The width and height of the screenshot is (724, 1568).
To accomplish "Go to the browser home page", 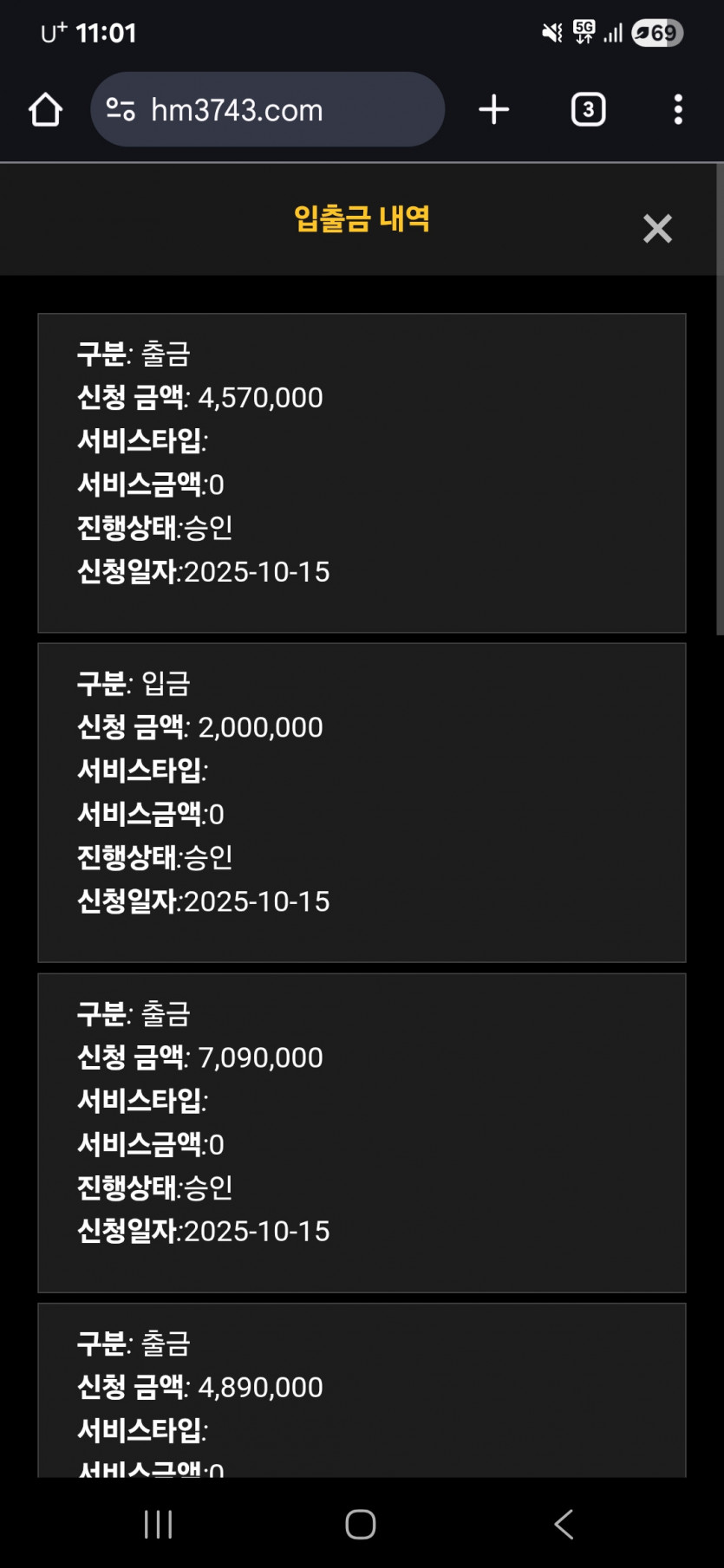I will click(x=45, y=110).
